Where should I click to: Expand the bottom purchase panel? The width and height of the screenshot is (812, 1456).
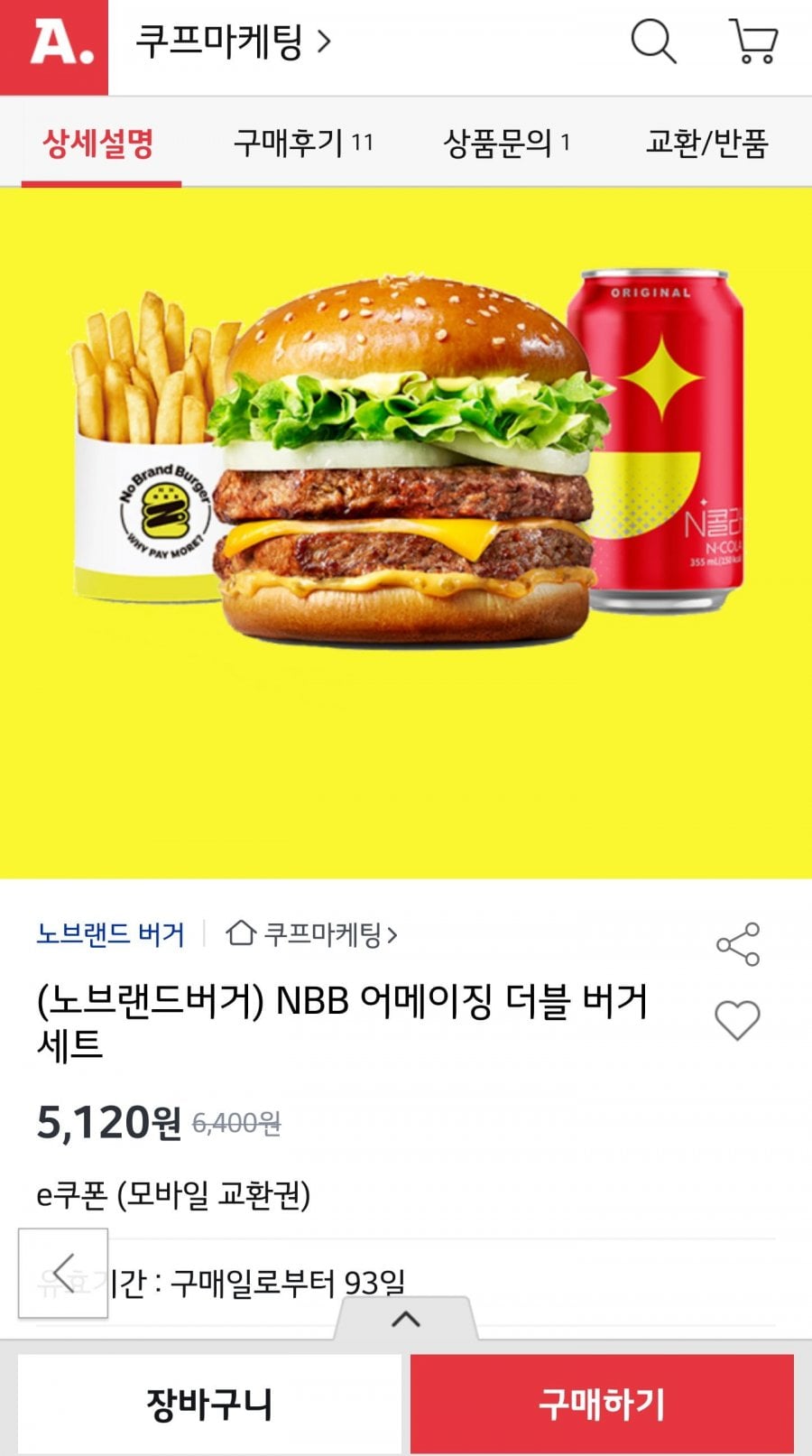click(406, 1320)
